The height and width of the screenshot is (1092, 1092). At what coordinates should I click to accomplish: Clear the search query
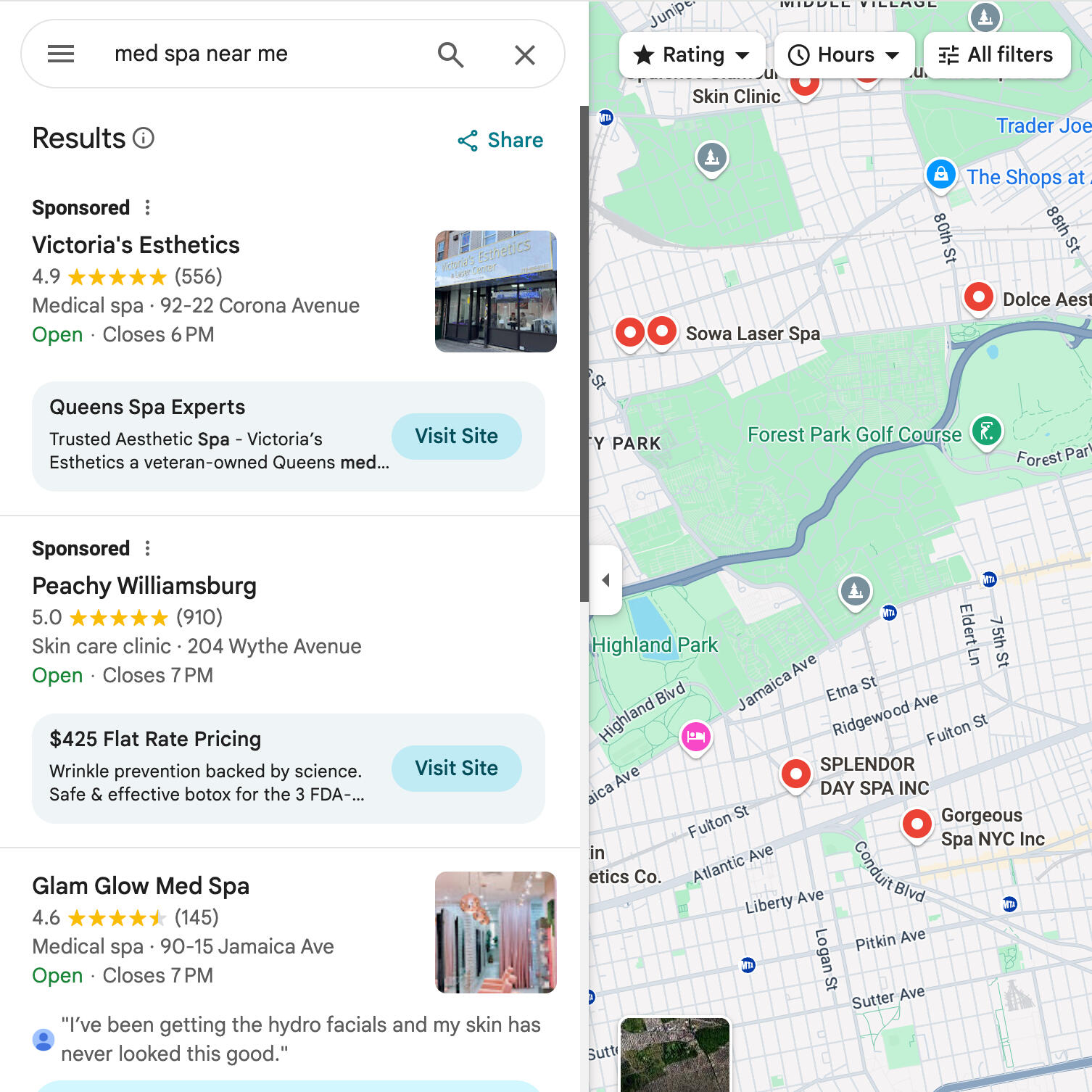click(x=524, y=54)
